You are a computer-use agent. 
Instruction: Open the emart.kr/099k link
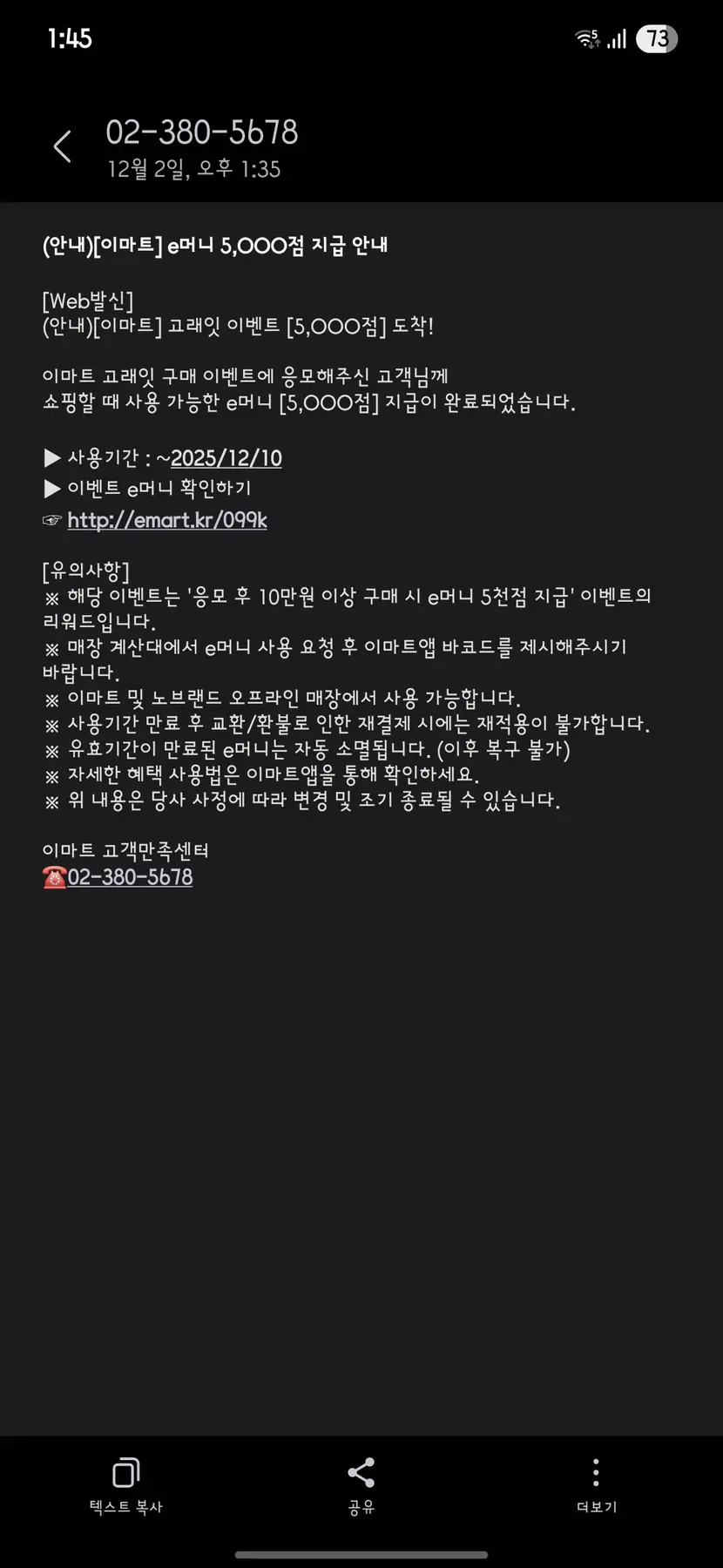coord(167,520)
